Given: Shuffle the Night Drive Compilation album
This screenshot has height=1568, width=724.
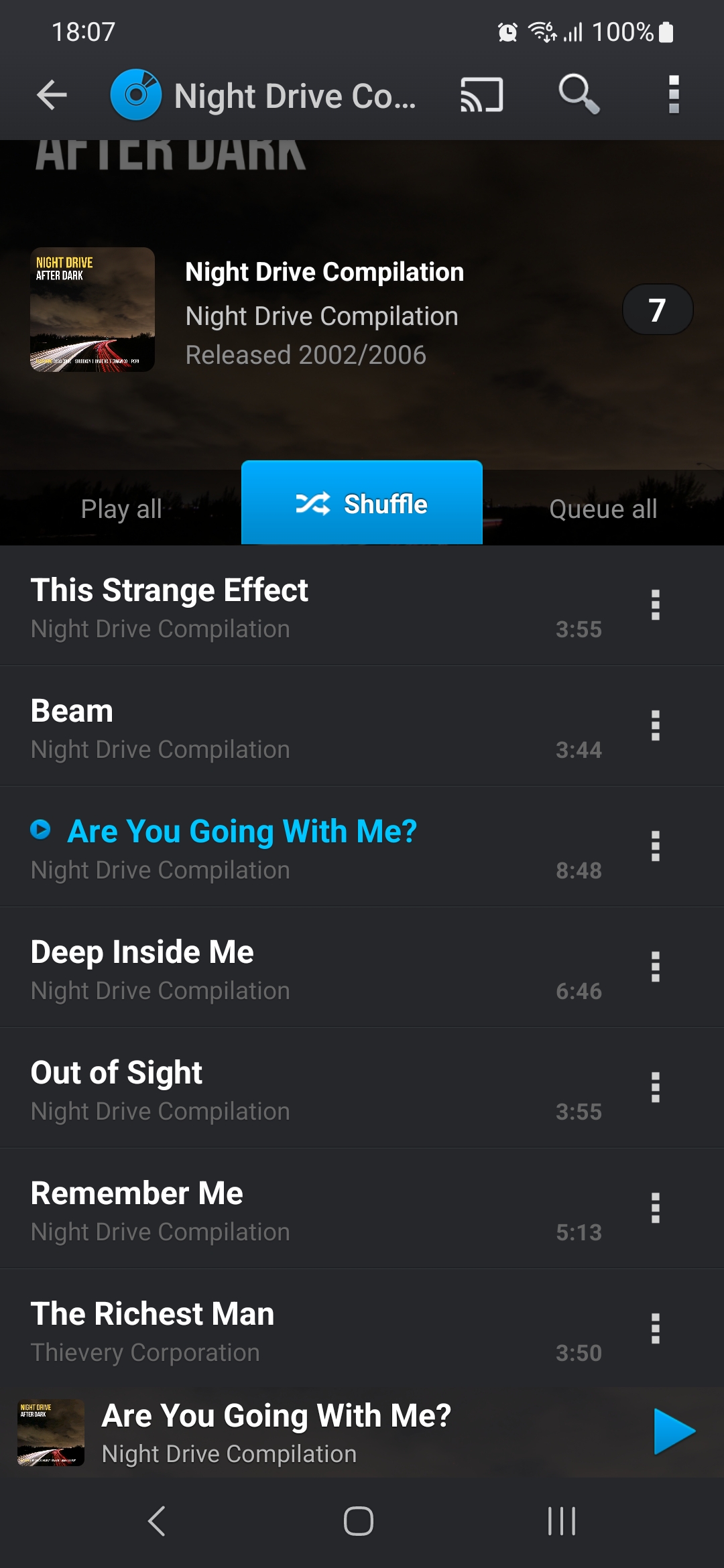Looking at the screenshot, I should pyautogui.click(x=362, y=503).
